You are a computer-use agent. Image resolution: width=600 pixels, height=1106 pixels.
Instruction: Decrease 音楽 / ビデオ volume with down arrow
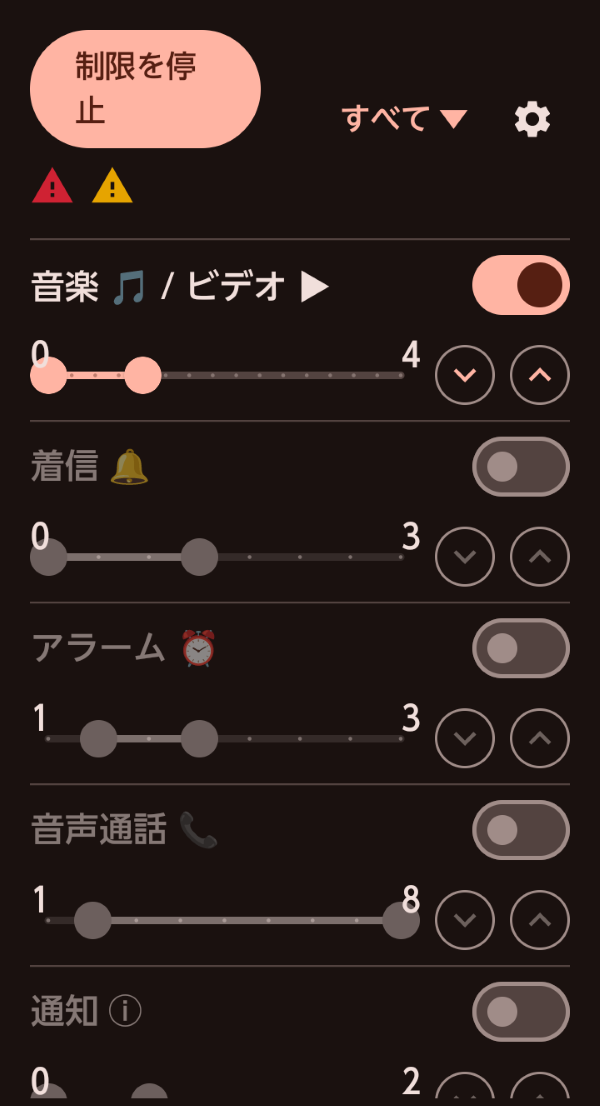(x=465, y=375)
